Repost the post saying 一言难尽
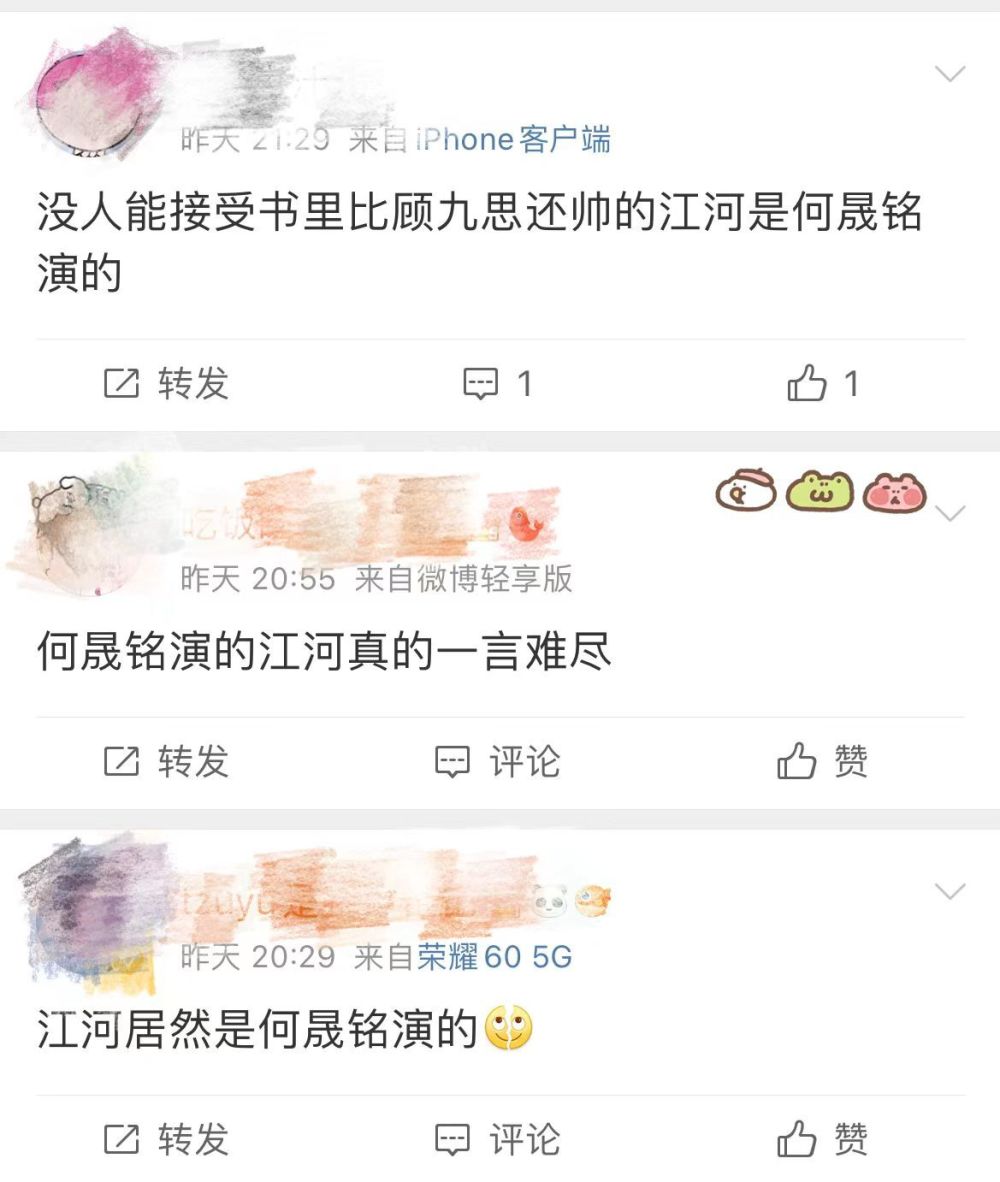The image size is (1000, 1182). tap(167, 762)
